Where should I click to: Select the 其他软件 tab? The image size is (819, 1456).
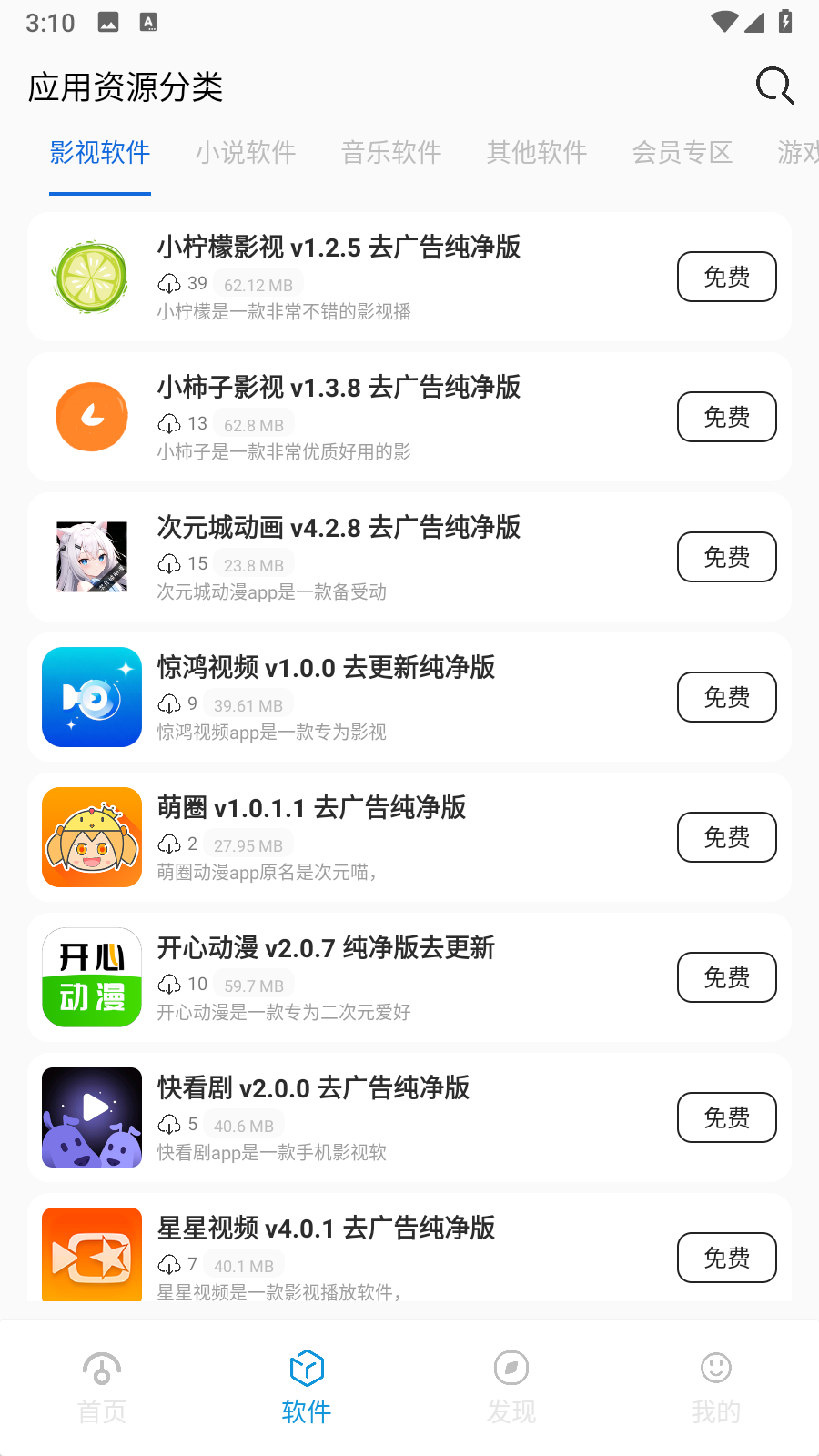(537, 152)
